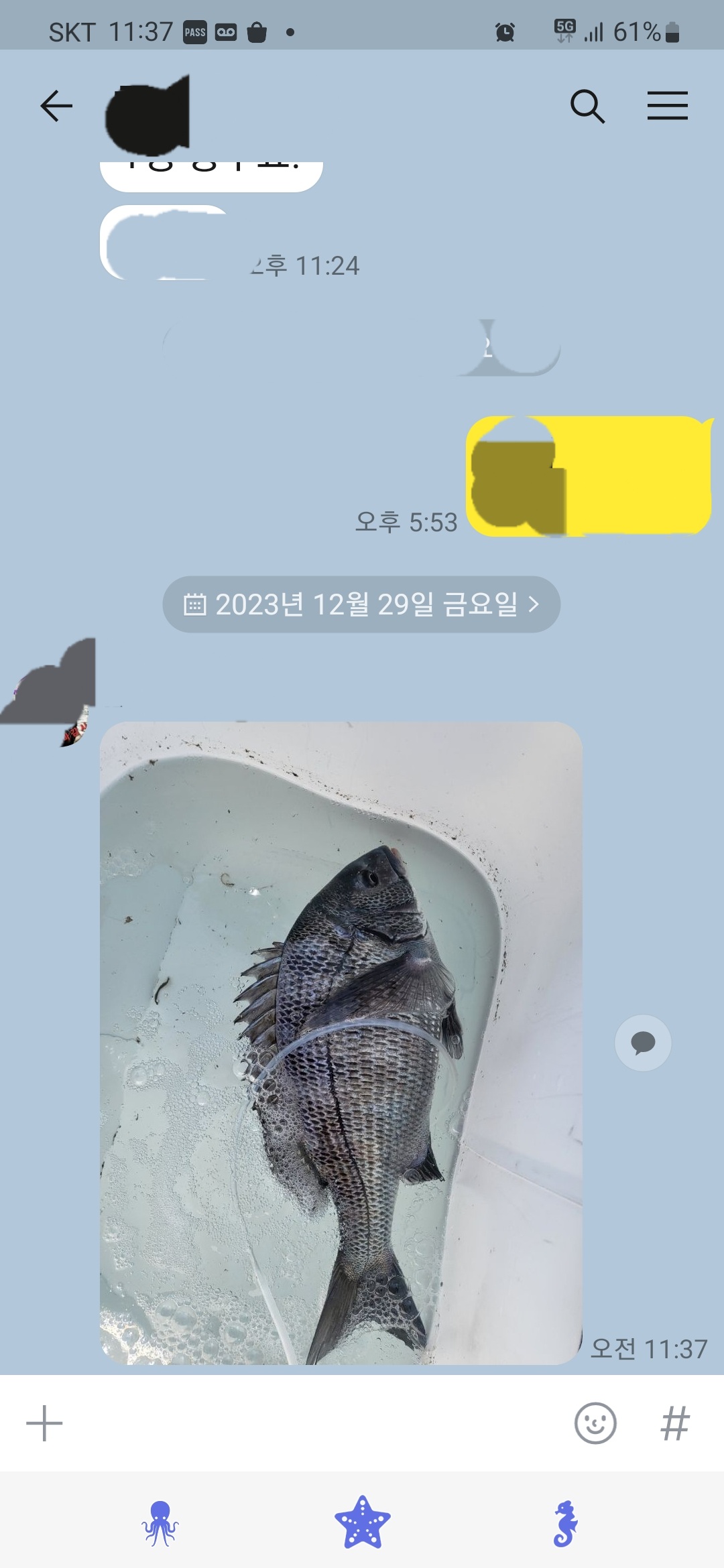This screenshot has height=1568, width=724.
Task: Tap the reply bubble beside the photo
Action: click(x=643, y=1043)
